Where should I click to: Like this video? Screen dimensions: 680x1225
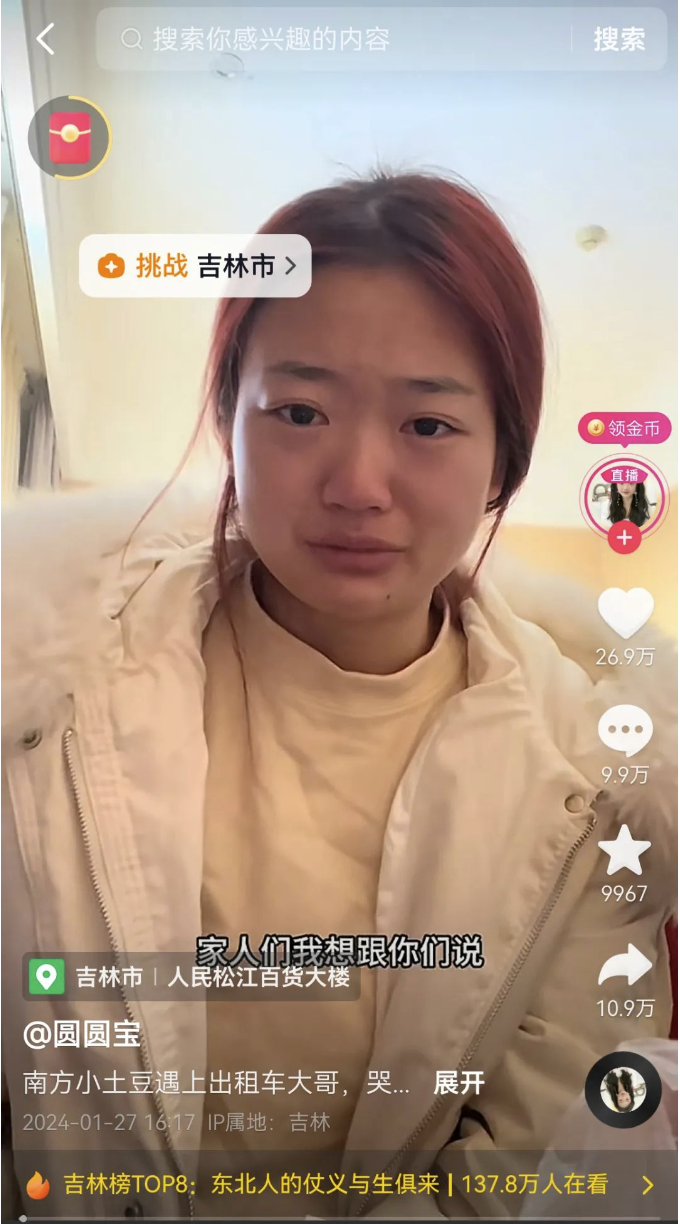pos(625,612)
